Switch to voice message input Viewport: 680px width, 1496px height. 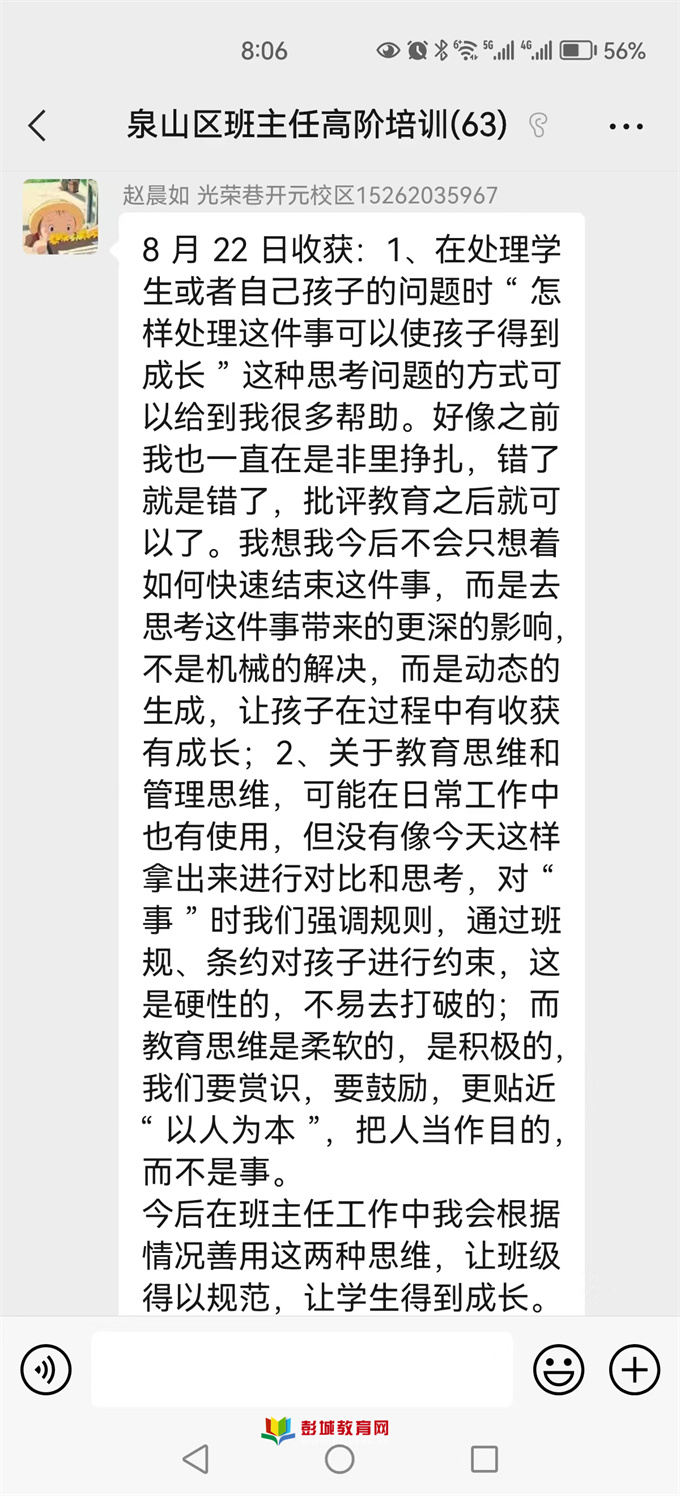click(46, 1369)
